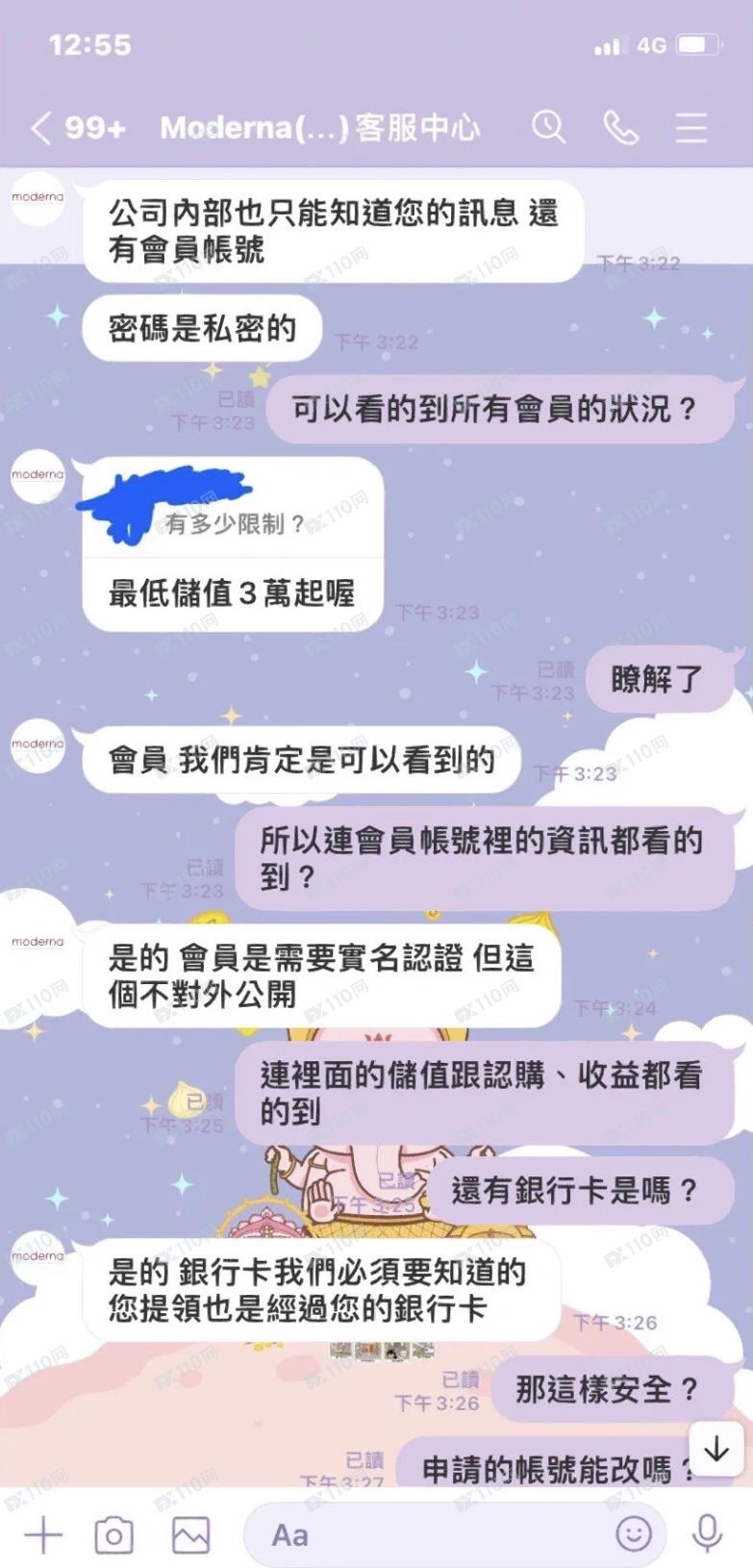
Task: Go back to the chat list
Action: click(x=40, y=128)
